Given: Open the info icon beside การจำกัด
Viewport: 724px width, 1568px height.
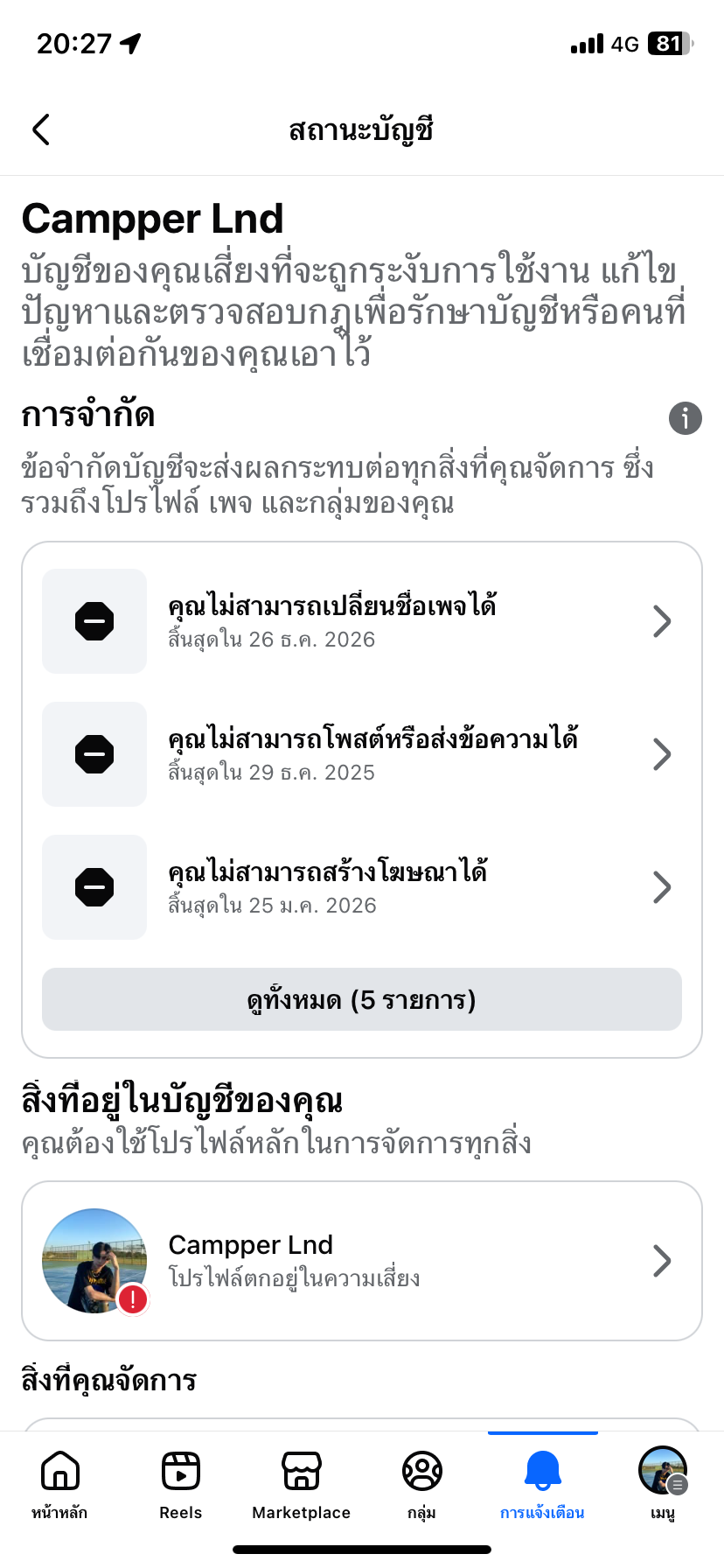Looking at the screenshot, I should pos(685,418).
